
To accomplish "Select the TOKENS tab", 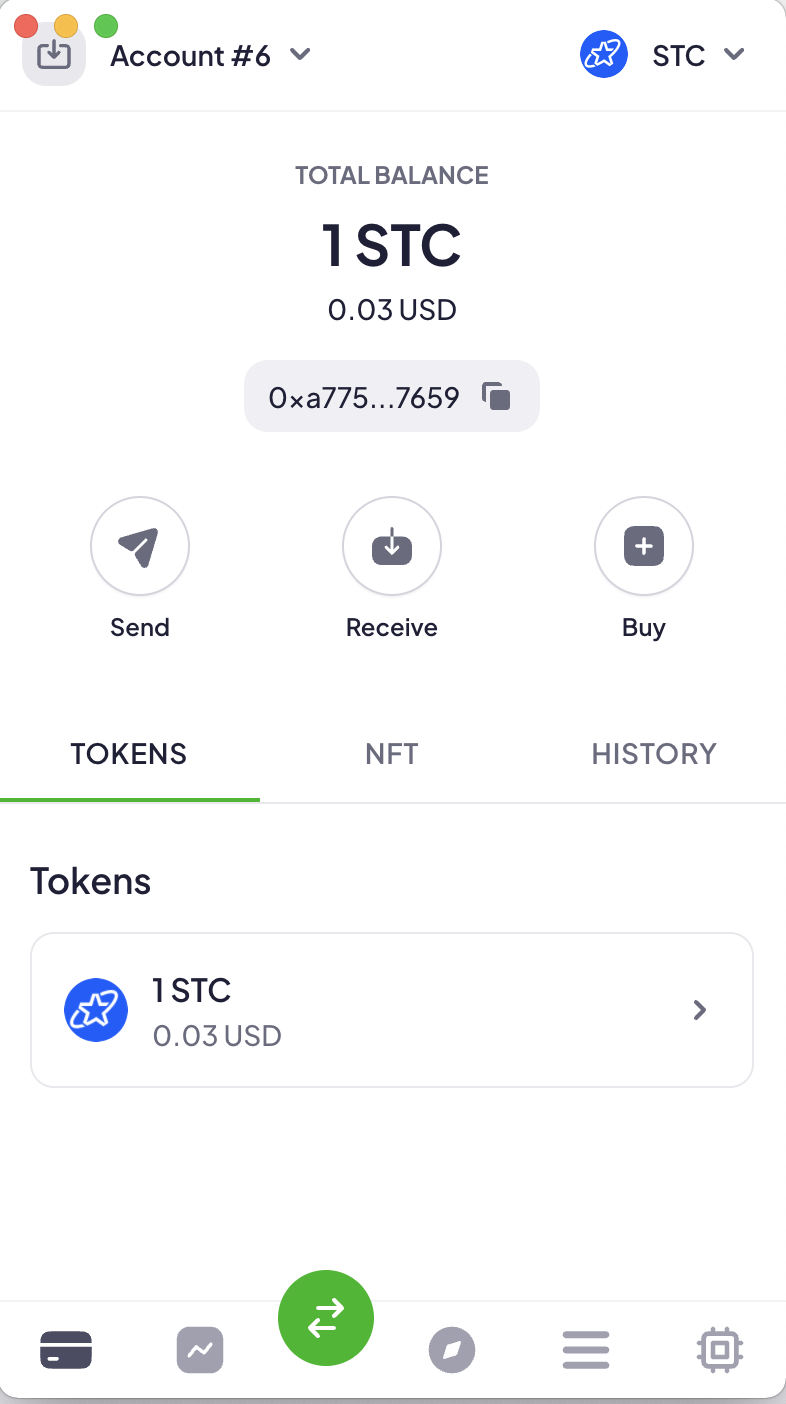I will [129, 754].
